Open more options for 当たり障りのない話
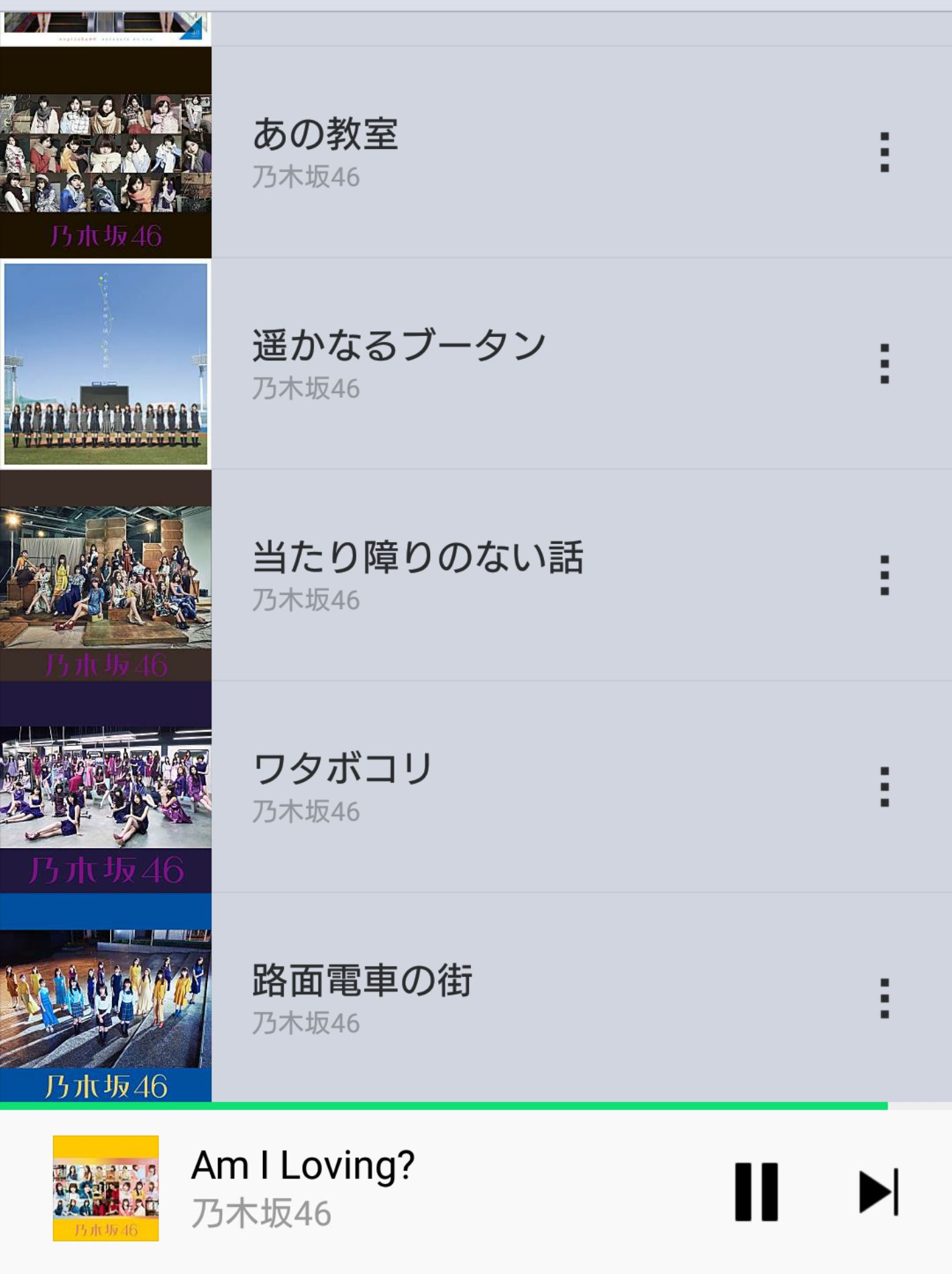952x1288 pixels. pyautogui.click(x=884, y=575)
